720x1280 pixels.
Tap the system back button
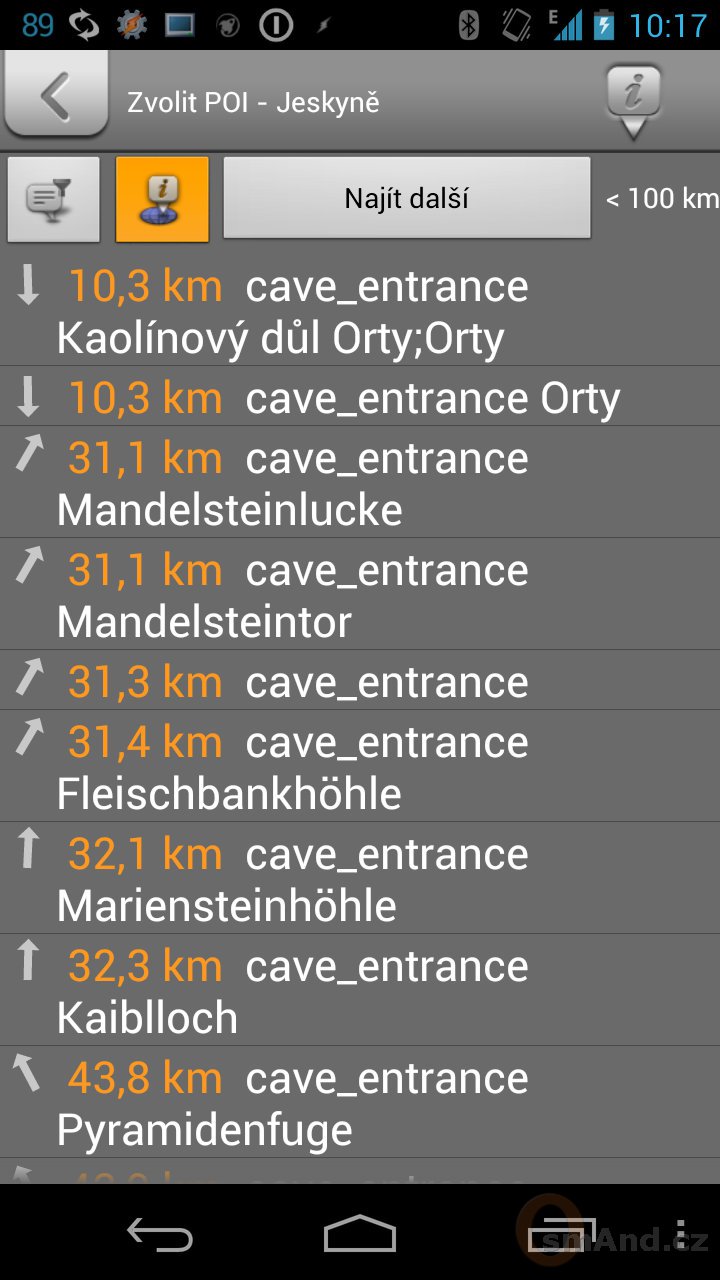[x=159, y=1235]
